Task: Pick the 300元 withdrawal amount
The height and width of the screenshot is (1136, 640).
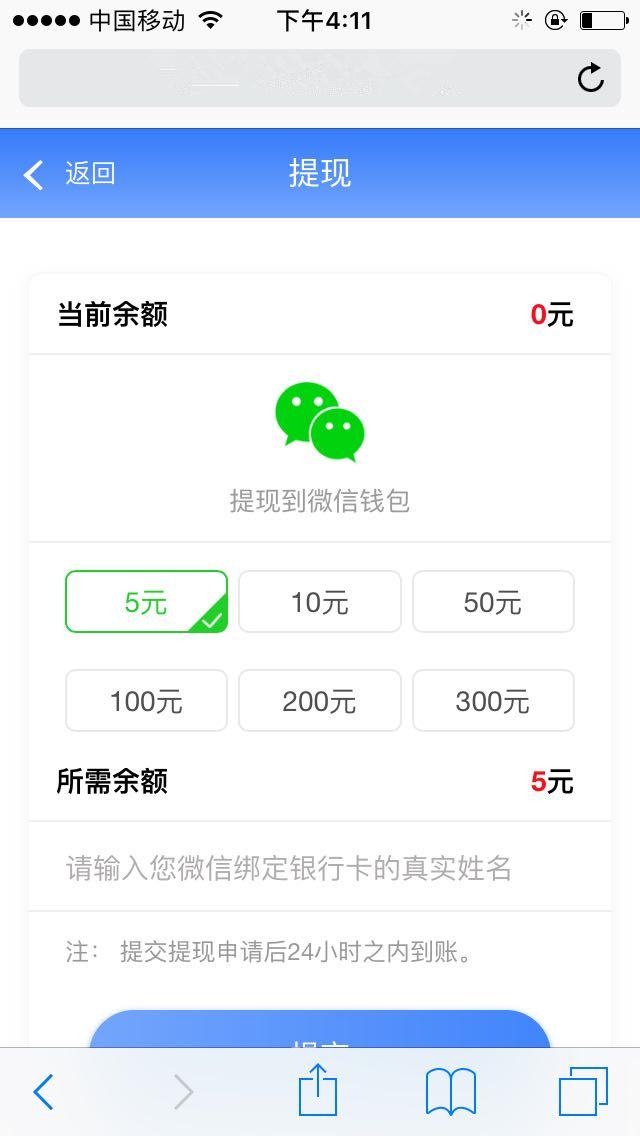Action: pos(493,701)
